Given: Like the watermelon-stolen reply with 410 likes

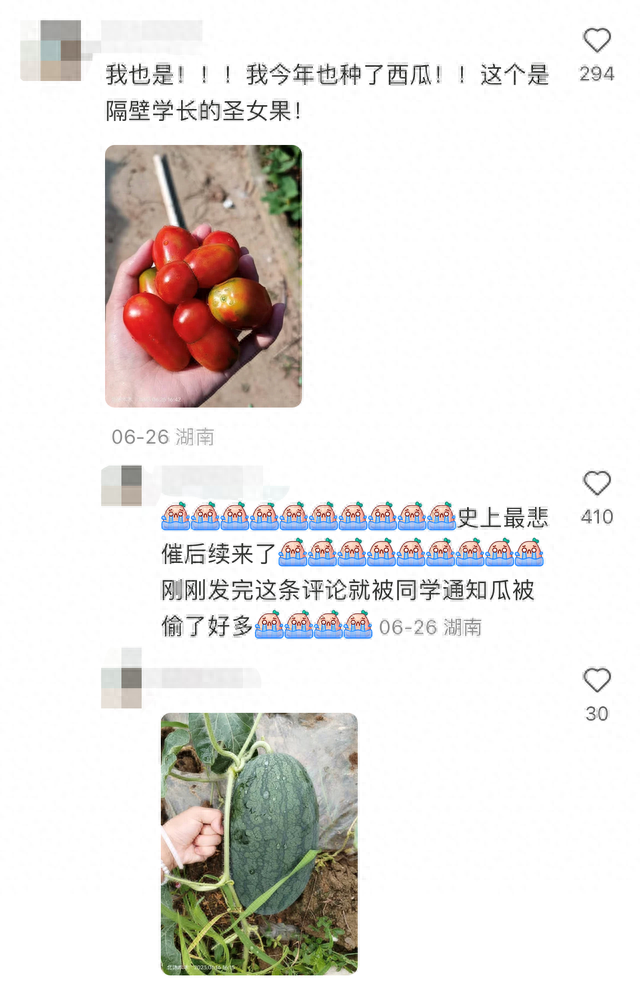Looking at the screenshot, I should pyautogui.click(x=597, y=484).
